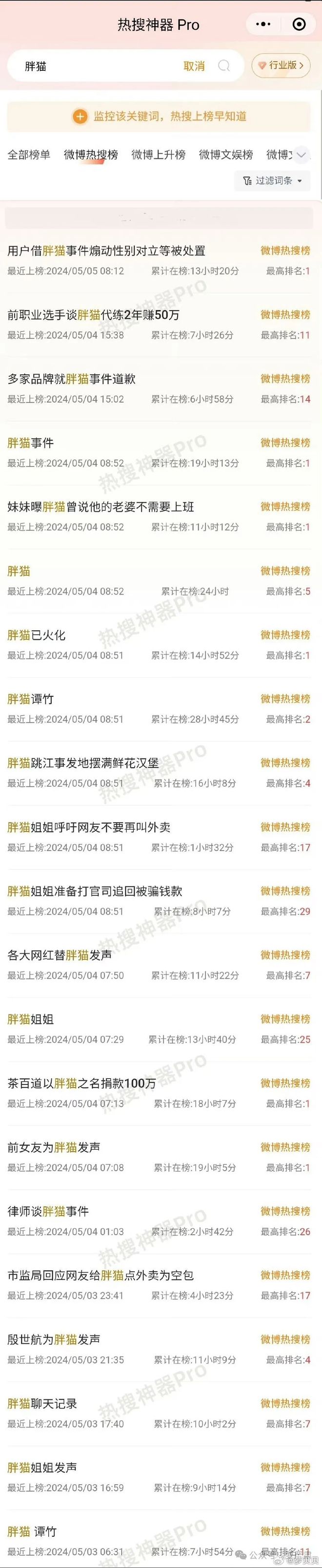Expand the full tab list with the chevron
The height and width of the screenshot is (1568, 322).
pyautogui.click(x=302, y=155)
